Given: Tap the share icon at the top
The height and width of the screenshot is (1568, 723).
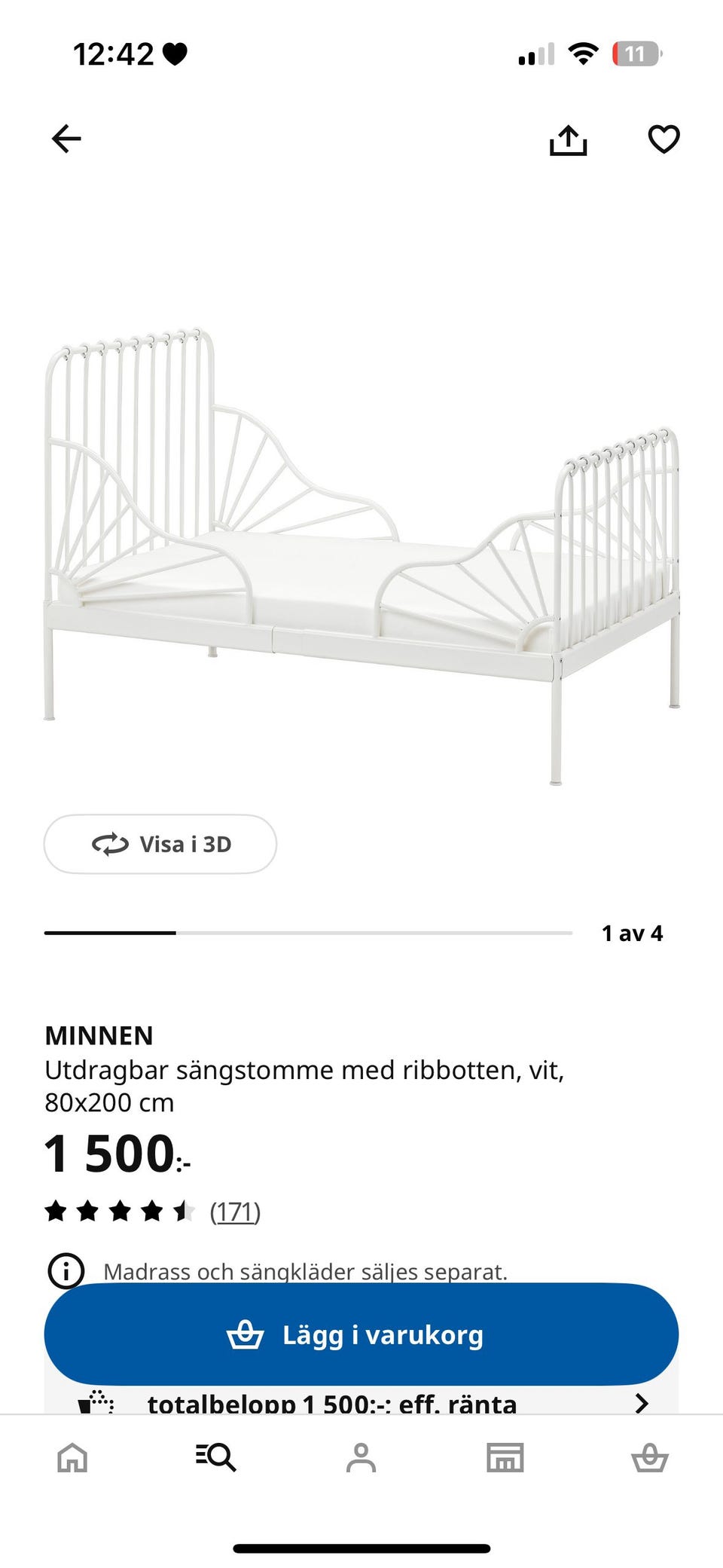Looking at the screenshot, I should point(570,140).
